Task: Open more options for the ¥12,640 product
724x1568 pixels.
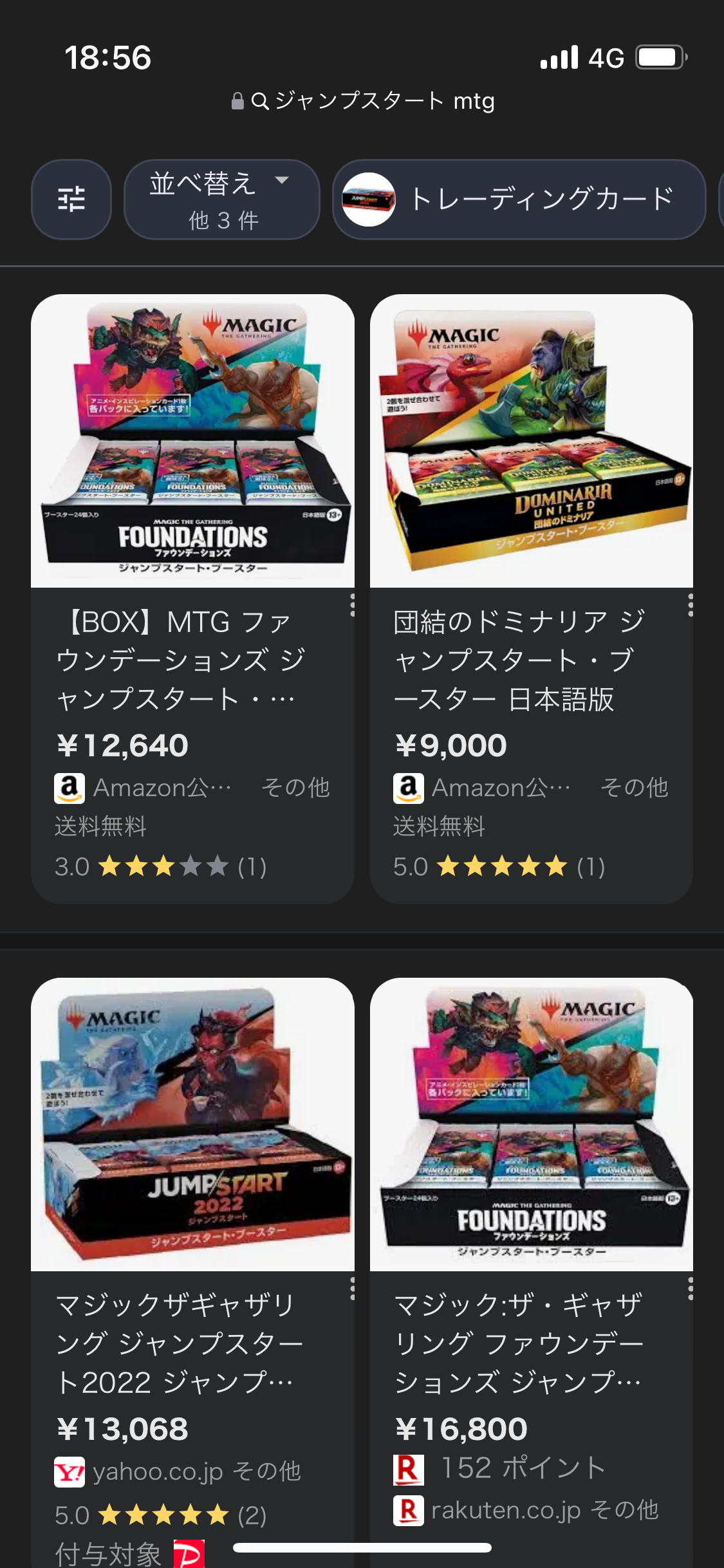Action: 352,606
